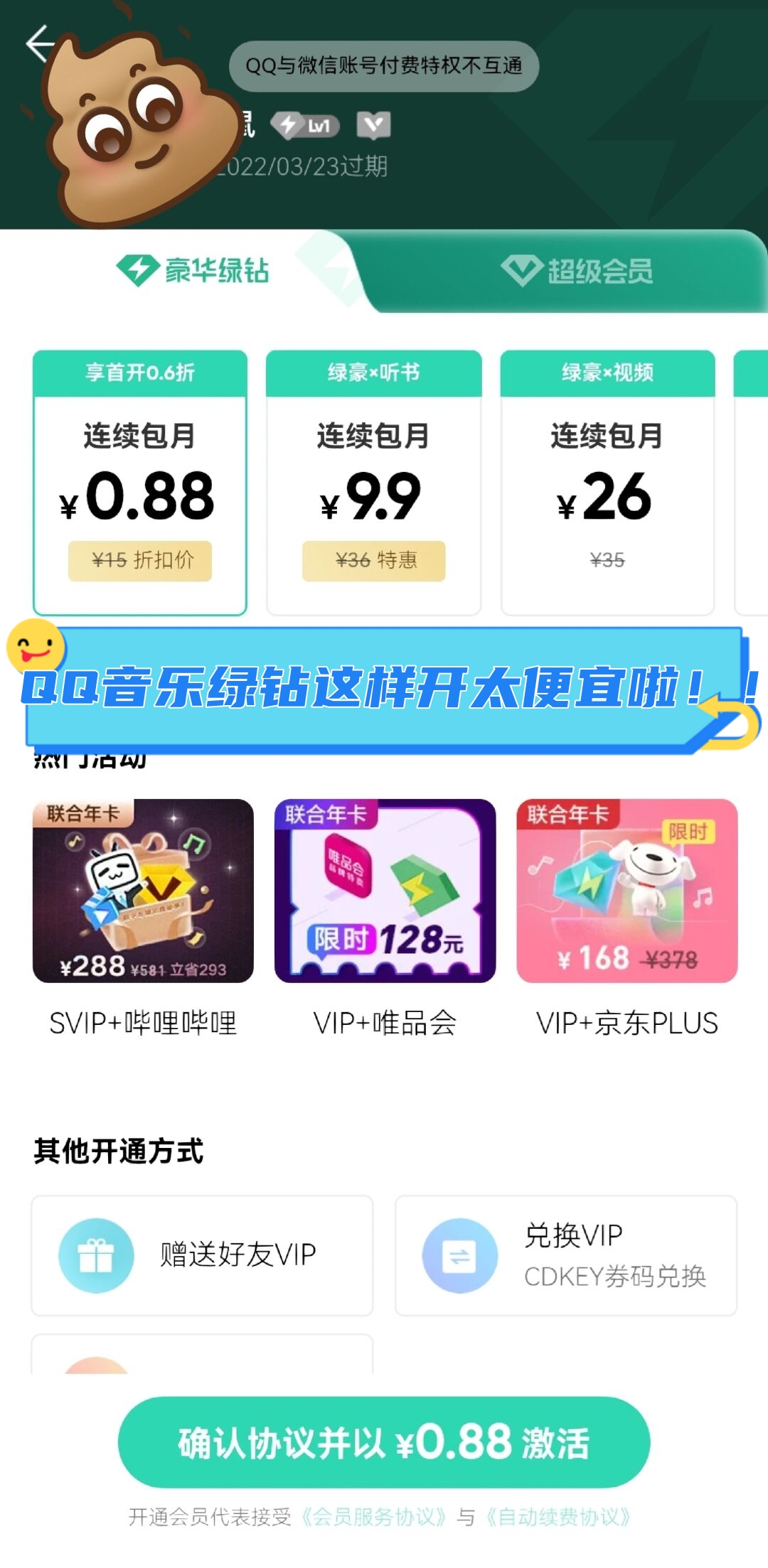Image resolution: width=768 pixels, height=1568 pixels.
Task: Open the VIP+唯品会 128元 promotion
Action: pyautogui.click(x=384, y=892)
